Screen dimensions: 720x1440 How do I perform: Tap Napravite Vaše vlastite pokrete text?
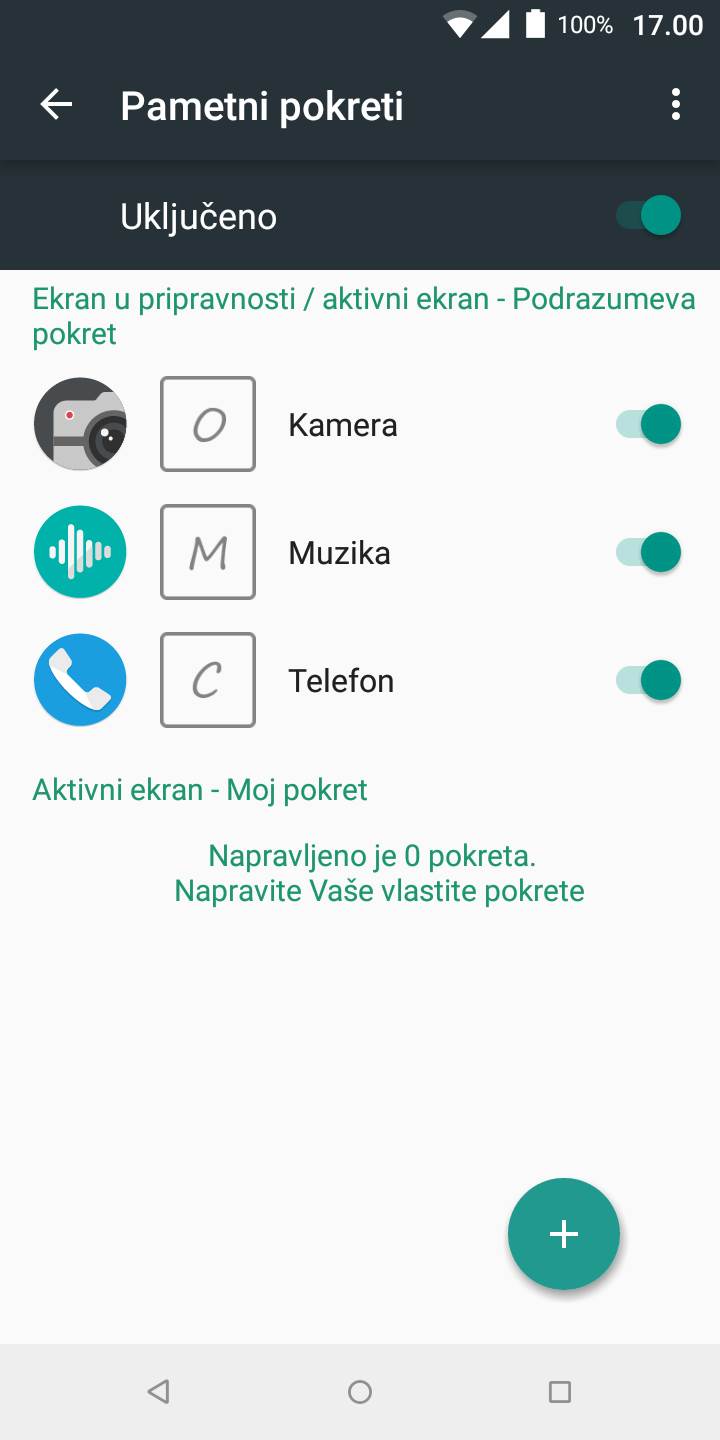pyautogui.click(x=379, y=890)
